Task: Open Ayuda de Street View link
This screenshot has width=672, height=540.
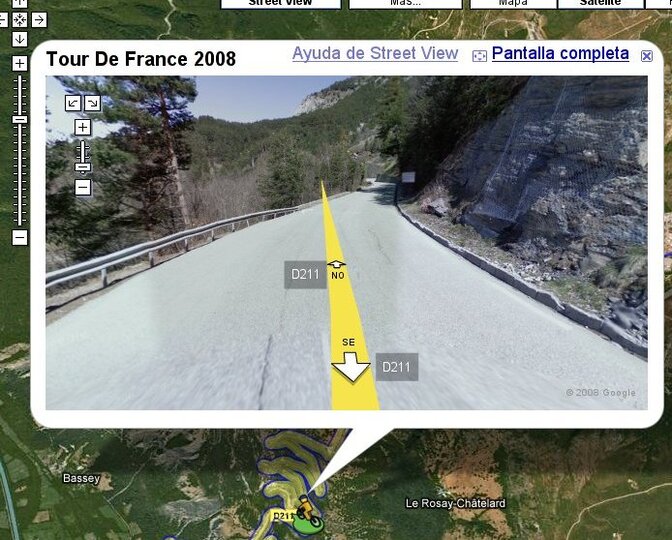Action: [375, 54]
